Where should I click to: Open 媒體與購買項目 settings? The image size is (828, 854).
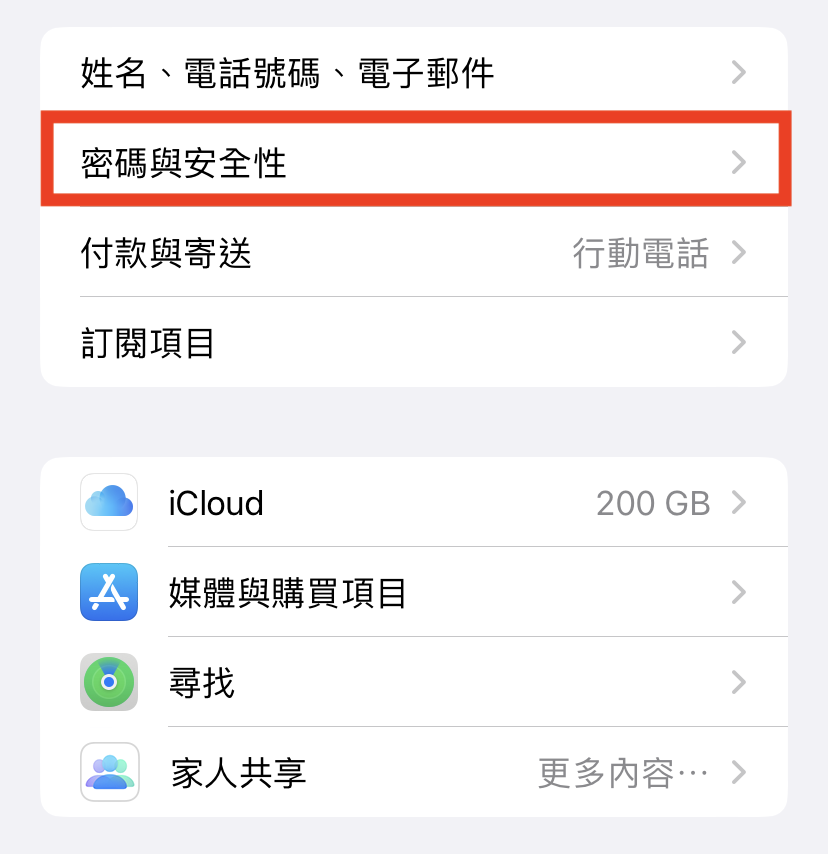pyautogui.click(x=413, y=593)
